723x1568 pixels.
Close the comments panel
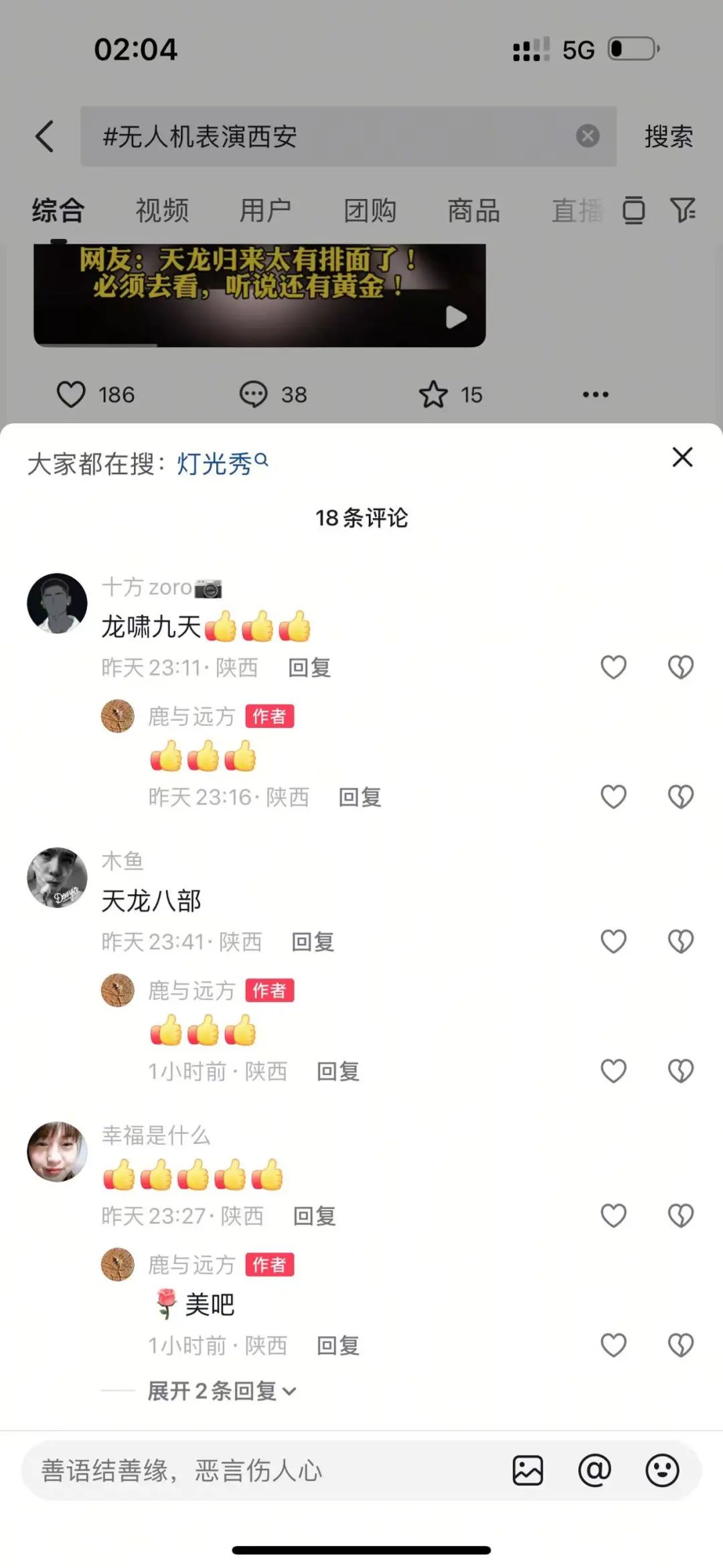pos(682,457)
